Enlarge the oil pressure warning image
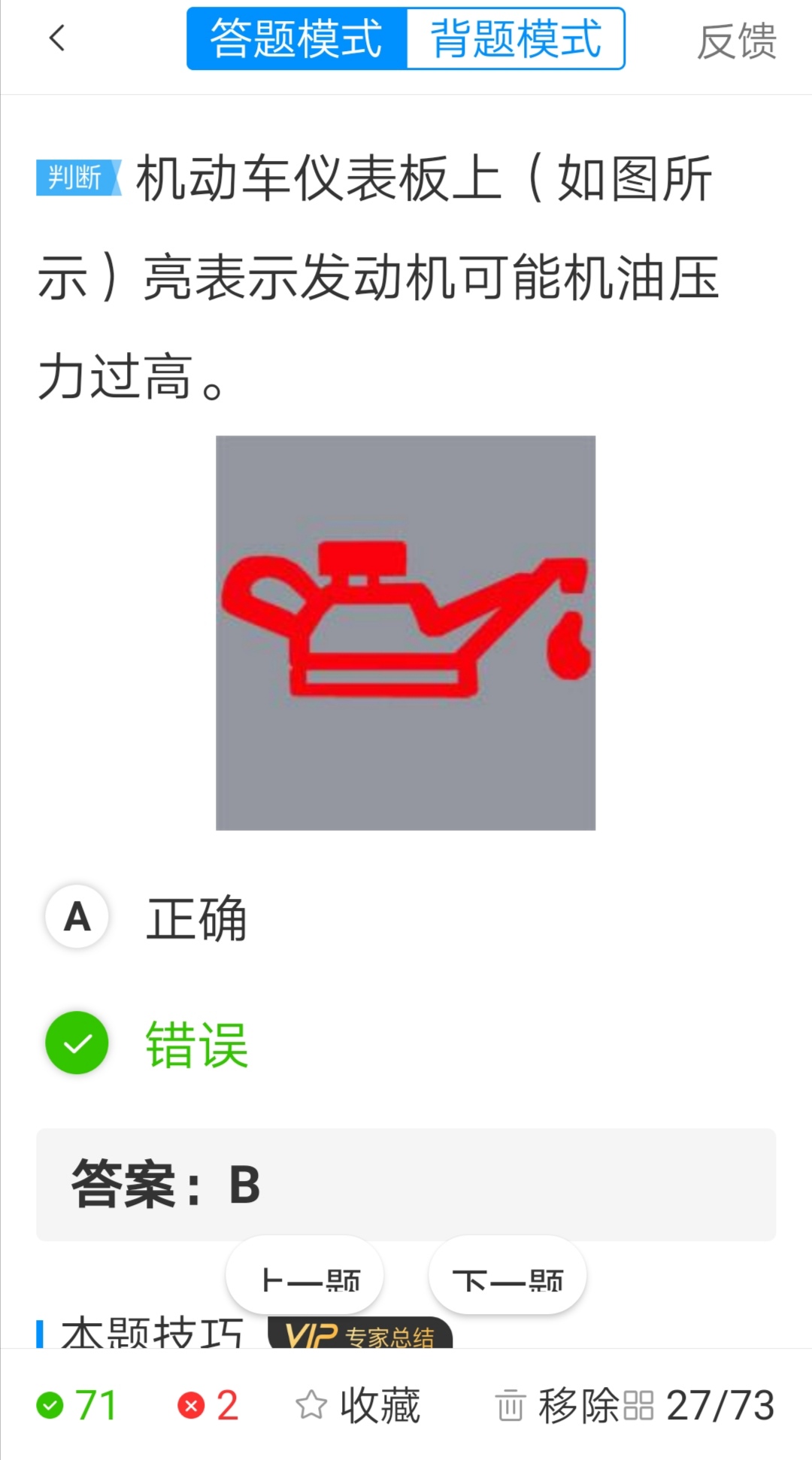 point(405,633)
